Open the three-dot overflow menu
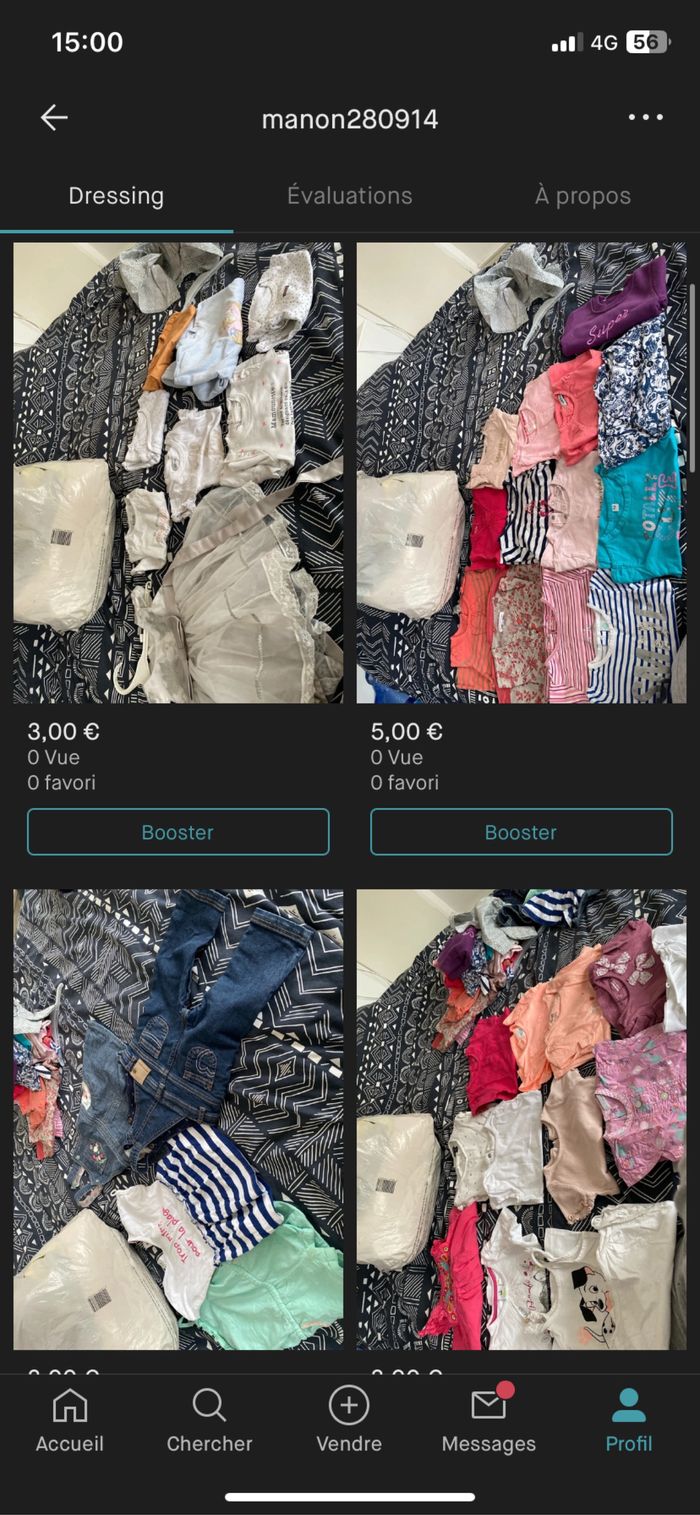700x1515 pixels. pos(645,118)
